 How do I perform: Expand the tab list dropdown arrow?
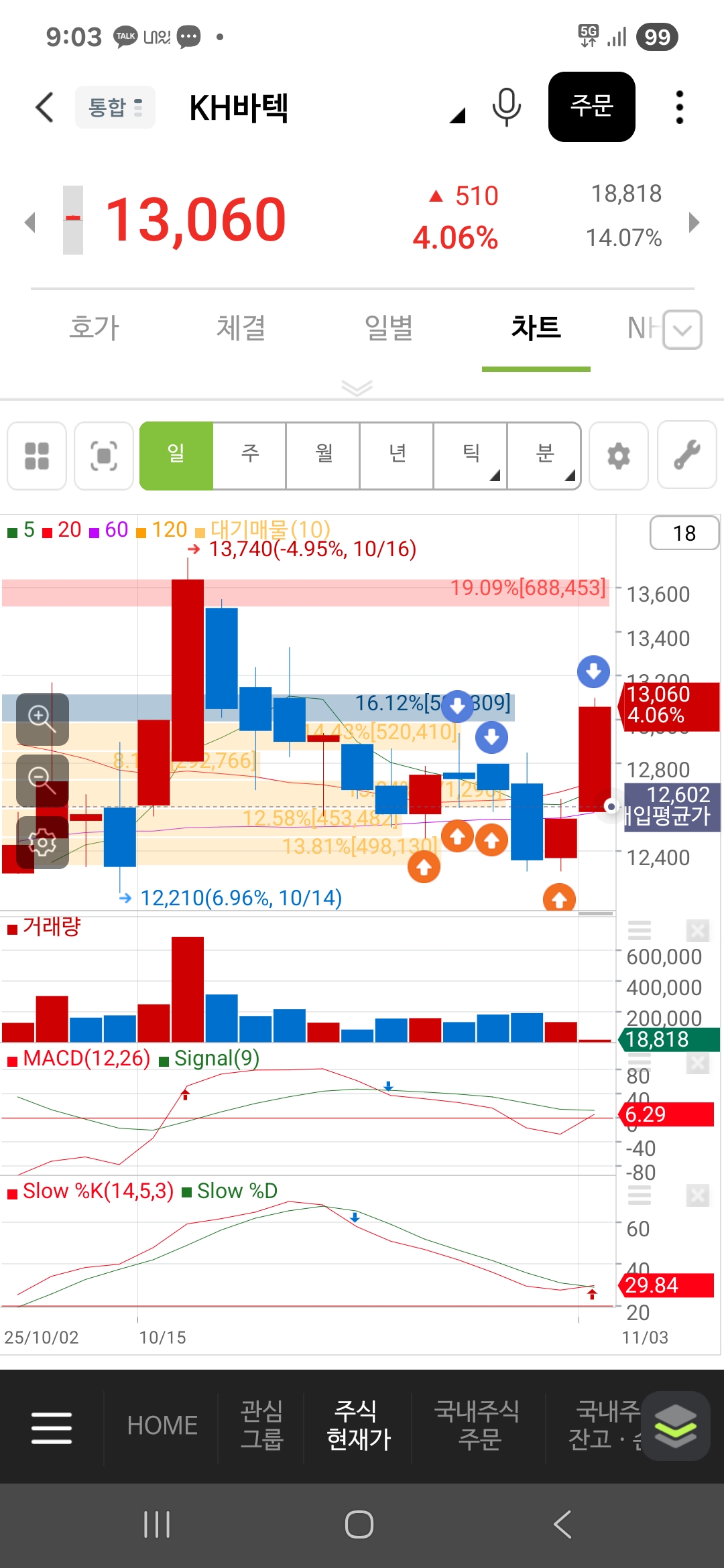[682, 330]
